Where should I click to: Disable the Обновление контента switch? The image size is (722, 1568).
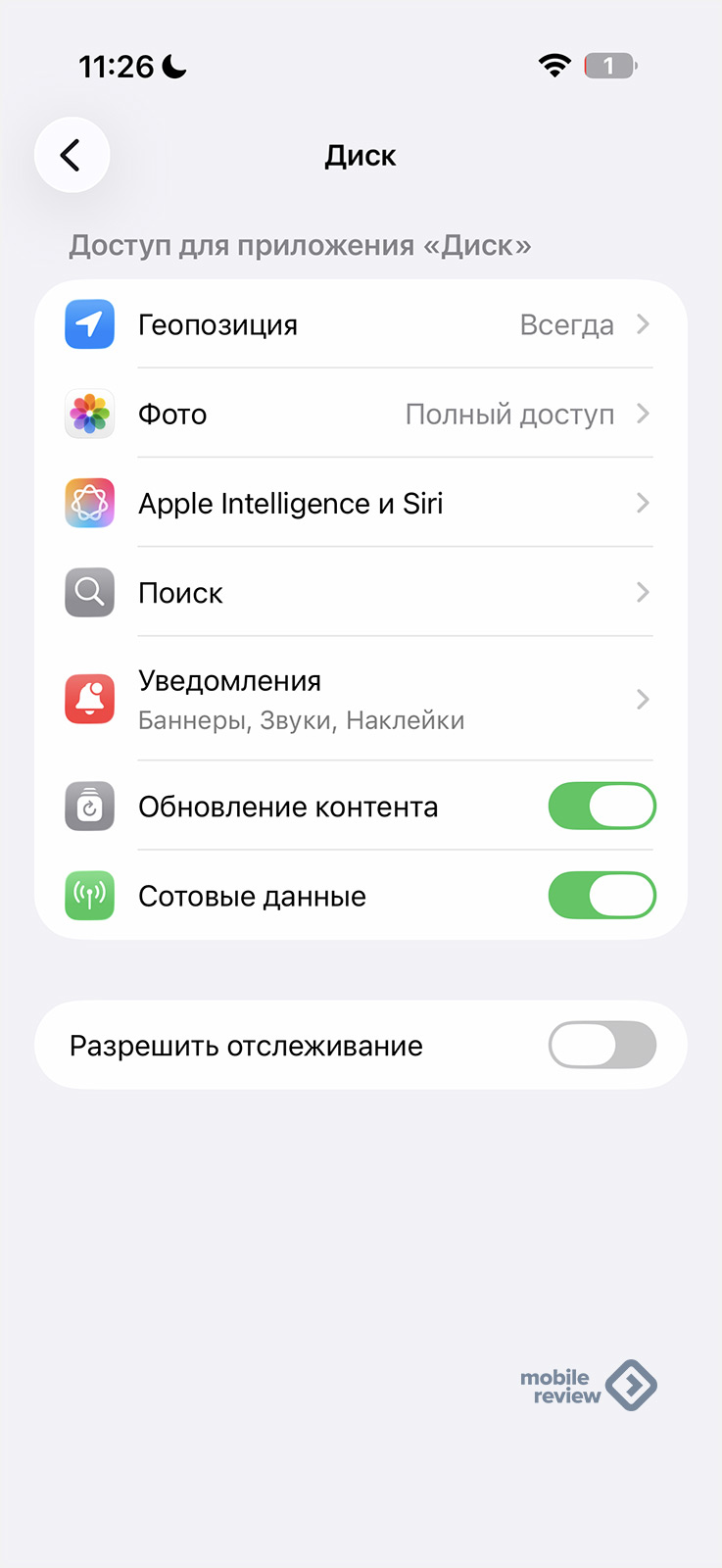(x=602, y=807)
